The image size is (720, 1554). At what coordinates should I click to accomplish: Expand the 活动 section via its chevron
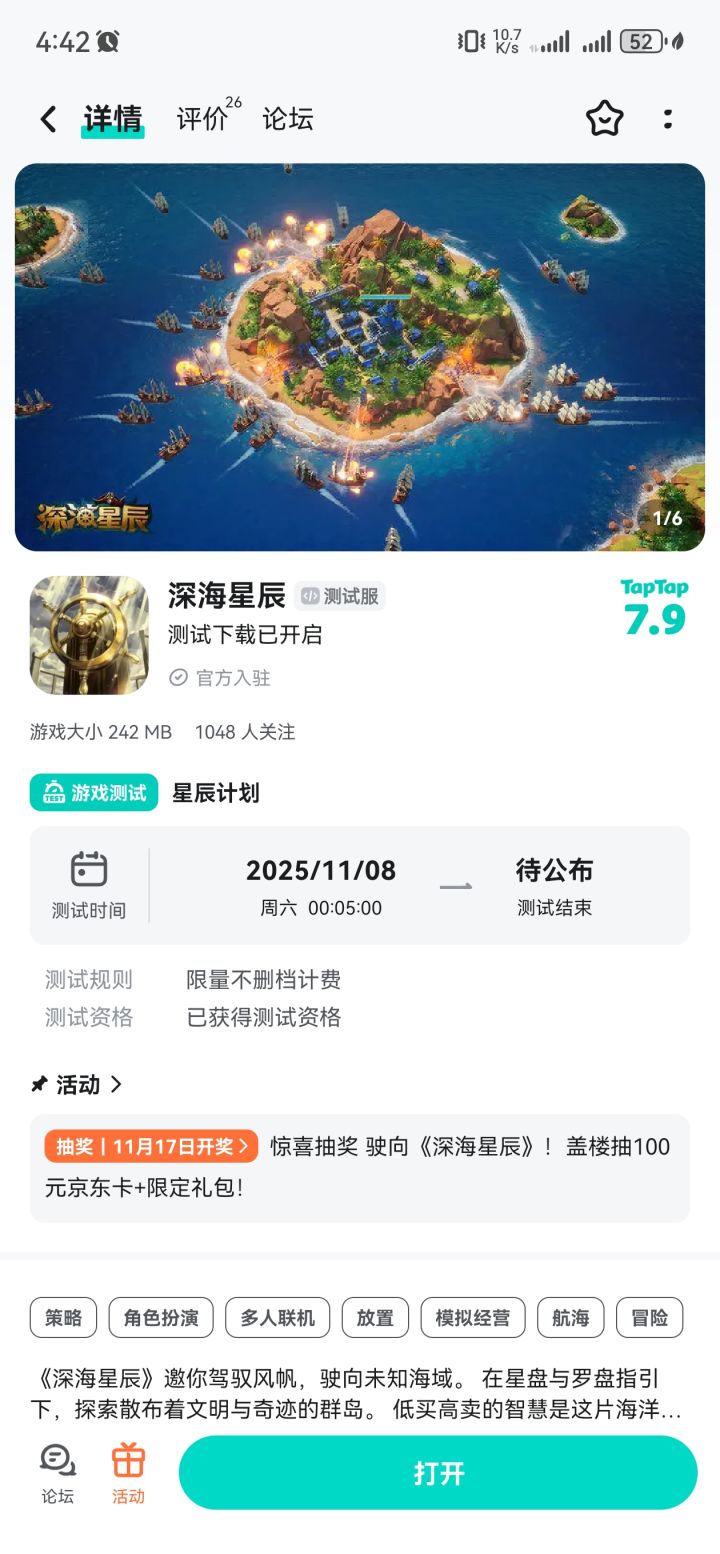(x=117, y=1084)
